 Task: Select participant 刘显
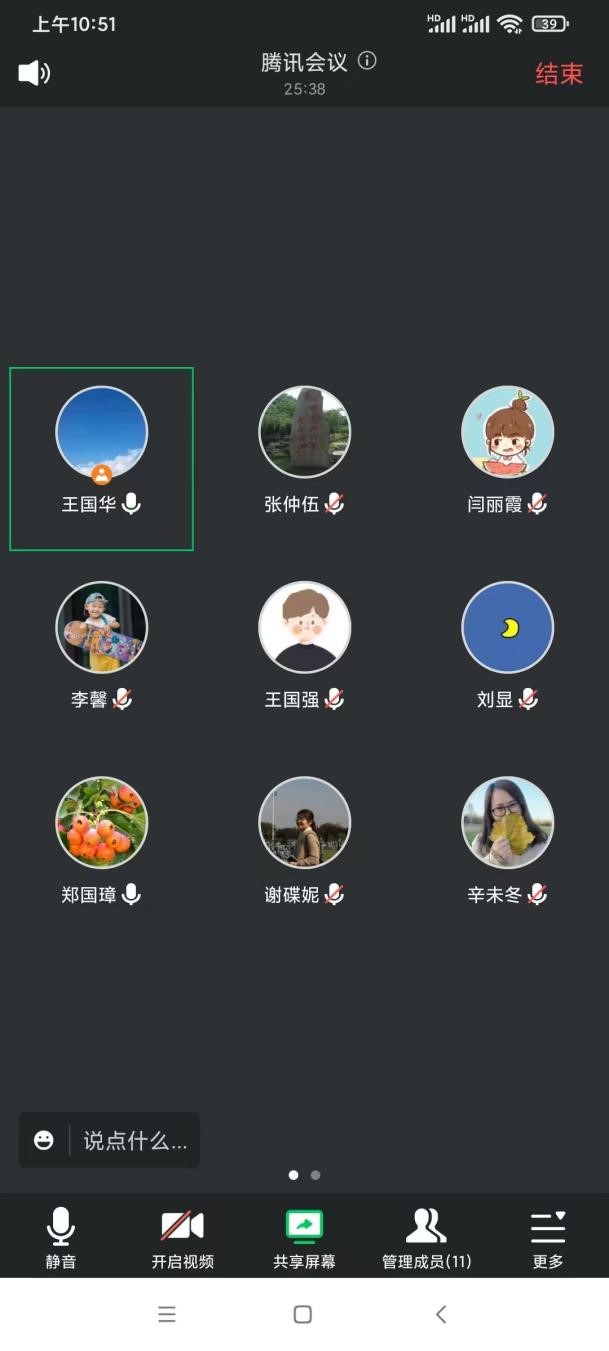tap(507, 628)
